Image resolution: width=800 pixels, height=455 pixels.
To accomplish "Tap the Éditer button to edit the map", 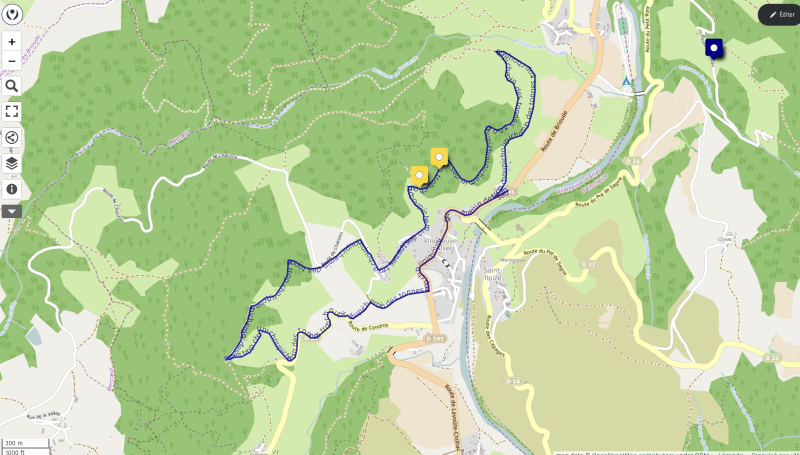I will pyautogui.click(x=781, y=15).
